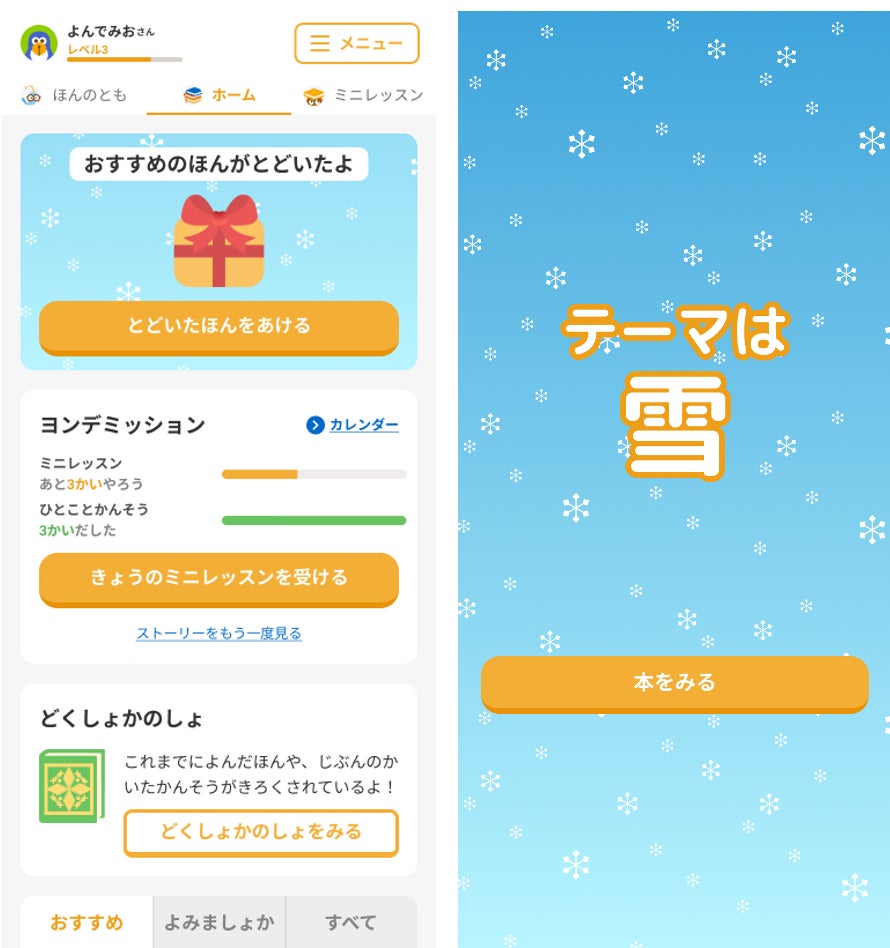Switch to the ほんのとも tab
The height and width of the screenshot is (948, 890).
click(x=75, y=96)
